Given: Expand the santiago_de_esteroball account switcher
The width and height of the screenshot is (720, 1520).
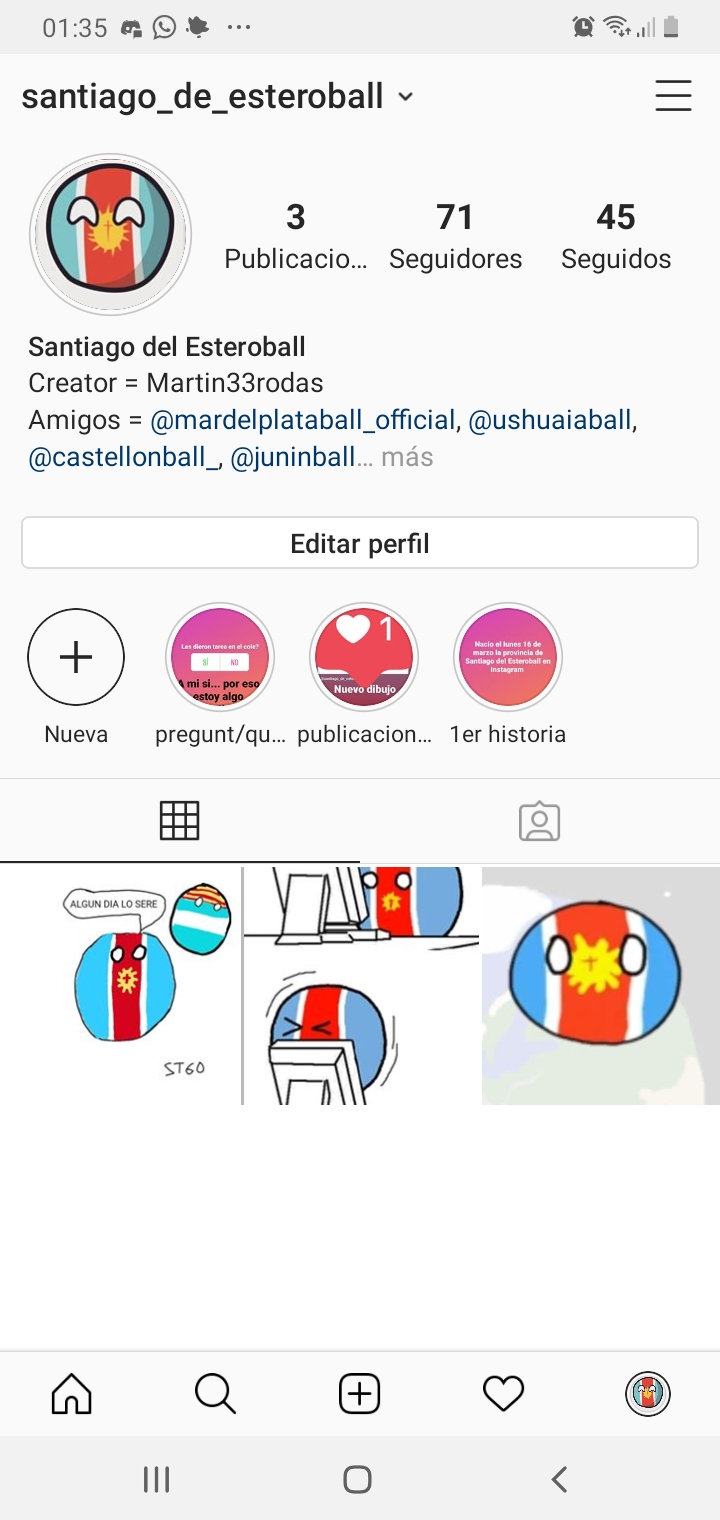Looking at the screenshot, I should pos(404,97).
